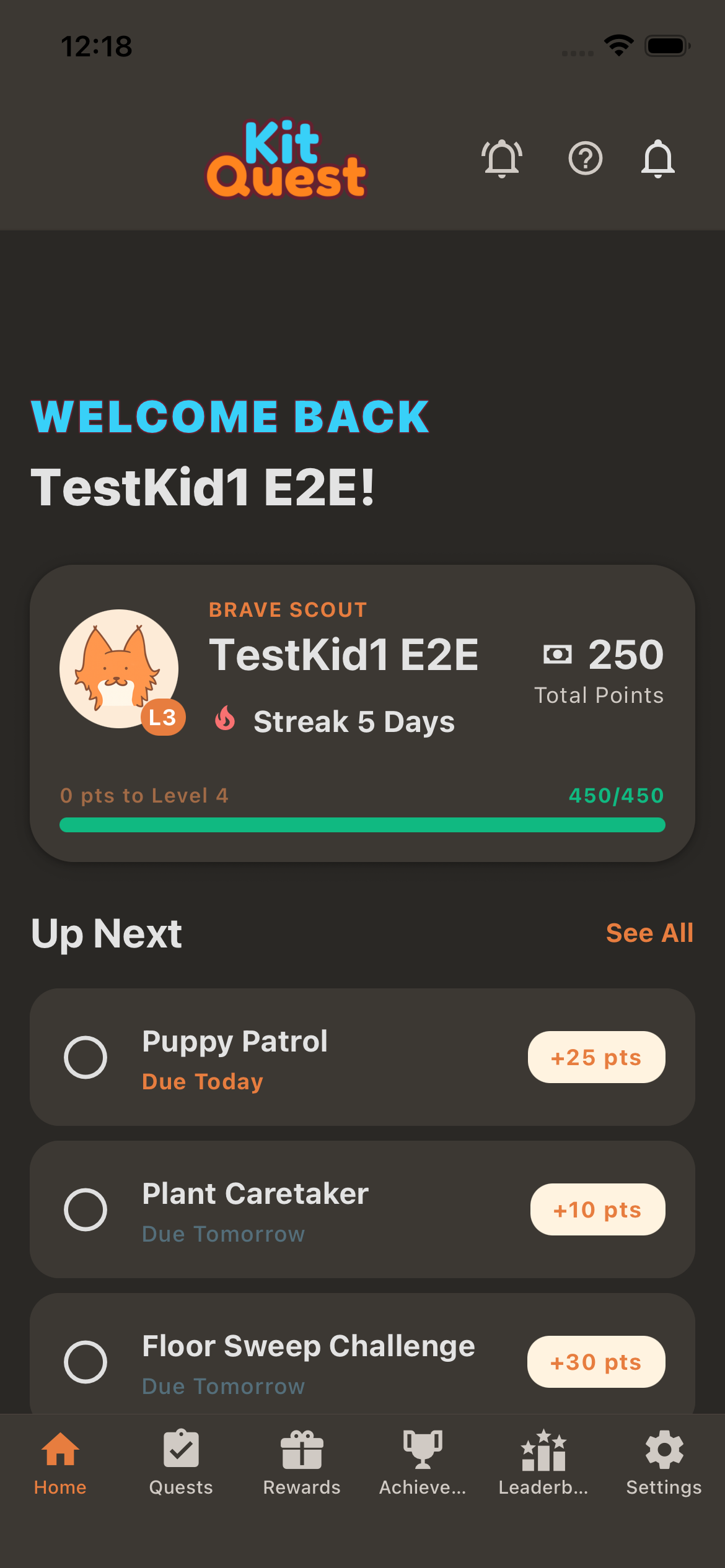Click the See All link
Viewport: 725px width, 1568px height.
[650, 933]
